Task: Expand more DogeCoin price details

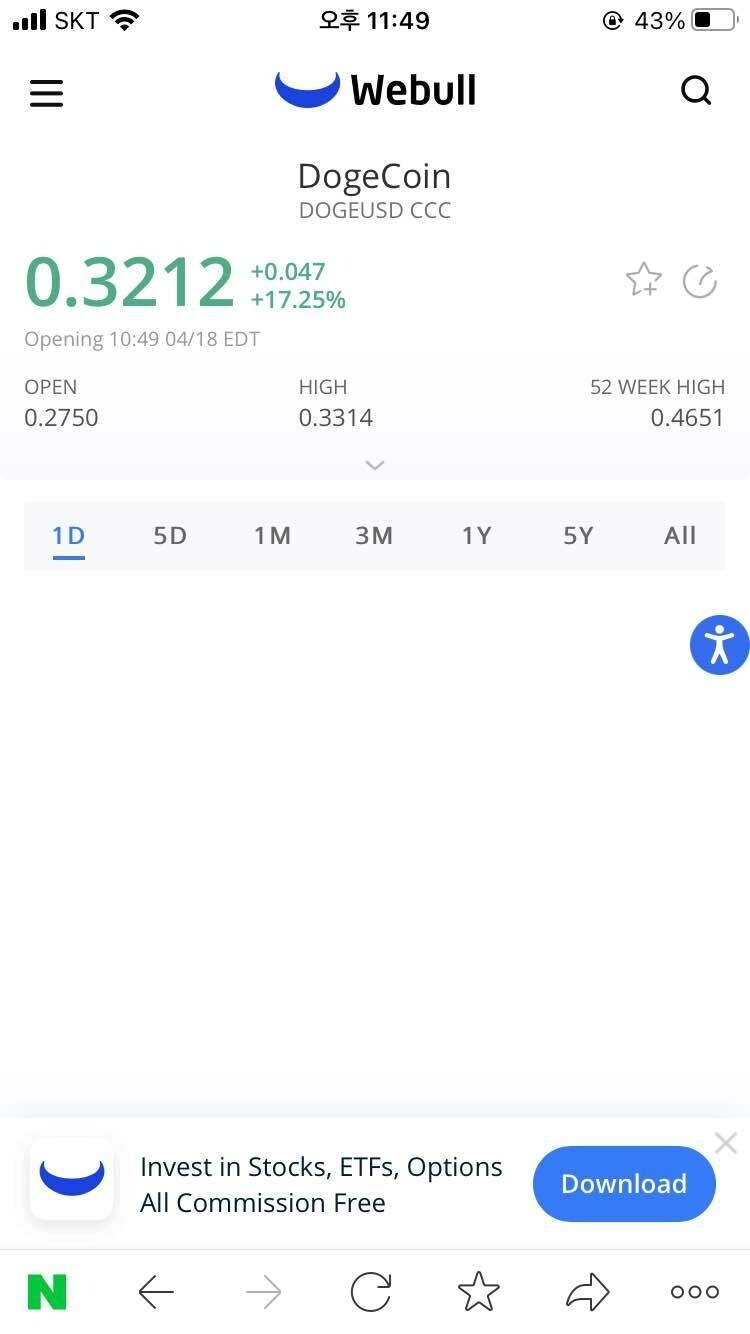Action: [x=375, y=465]
